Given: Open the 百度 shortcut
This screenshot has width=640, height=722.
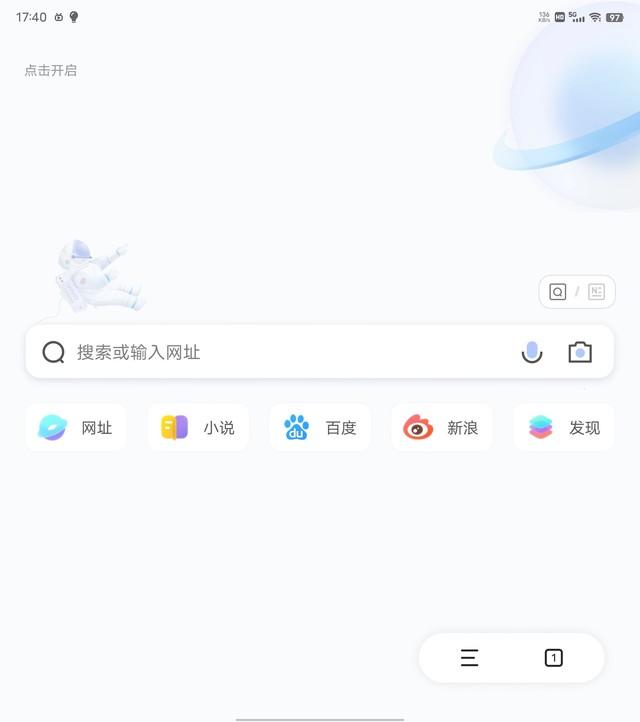Looking at the screenshot, I should (x=320, y=428).
